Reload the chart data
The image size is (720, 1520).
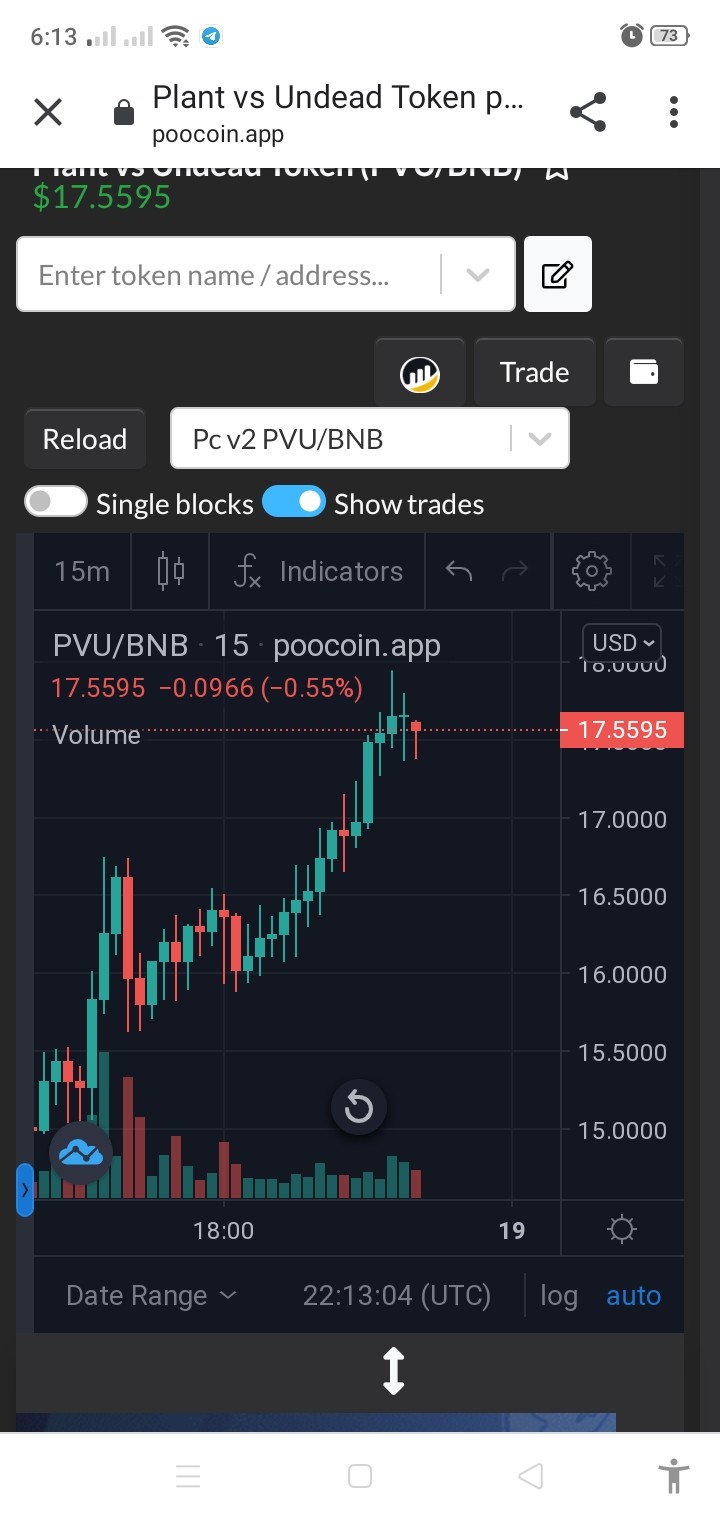tap(85, 438)
